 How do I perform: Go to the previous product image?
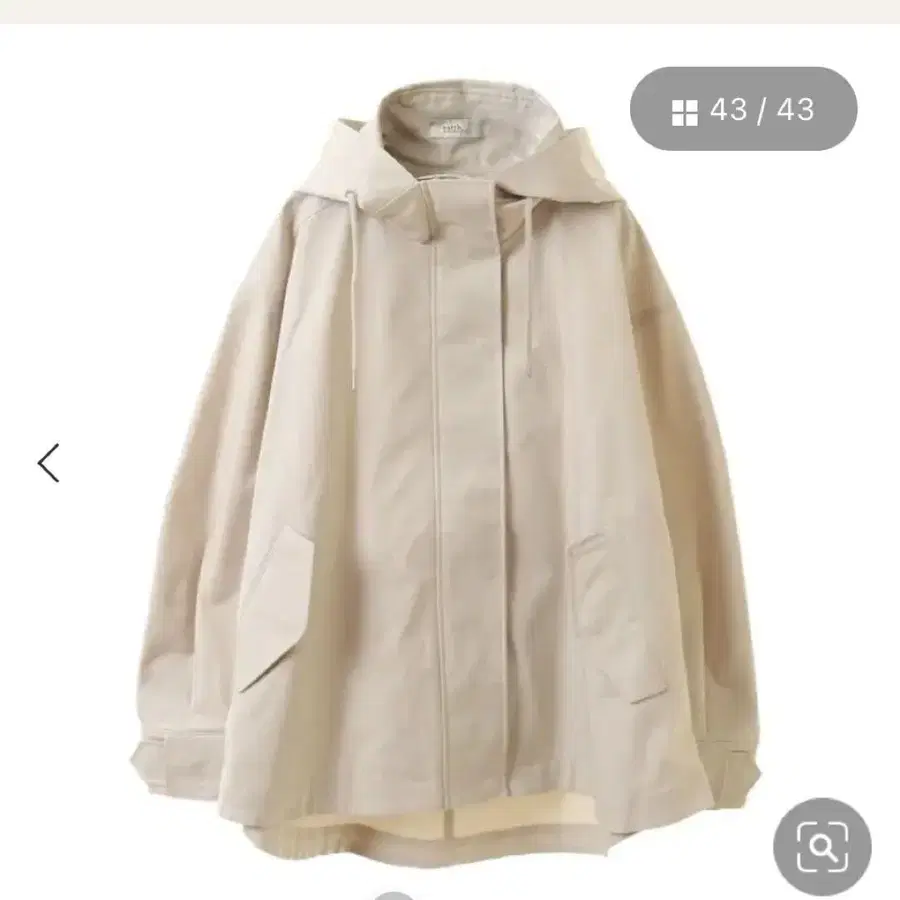tap(48, 463)
